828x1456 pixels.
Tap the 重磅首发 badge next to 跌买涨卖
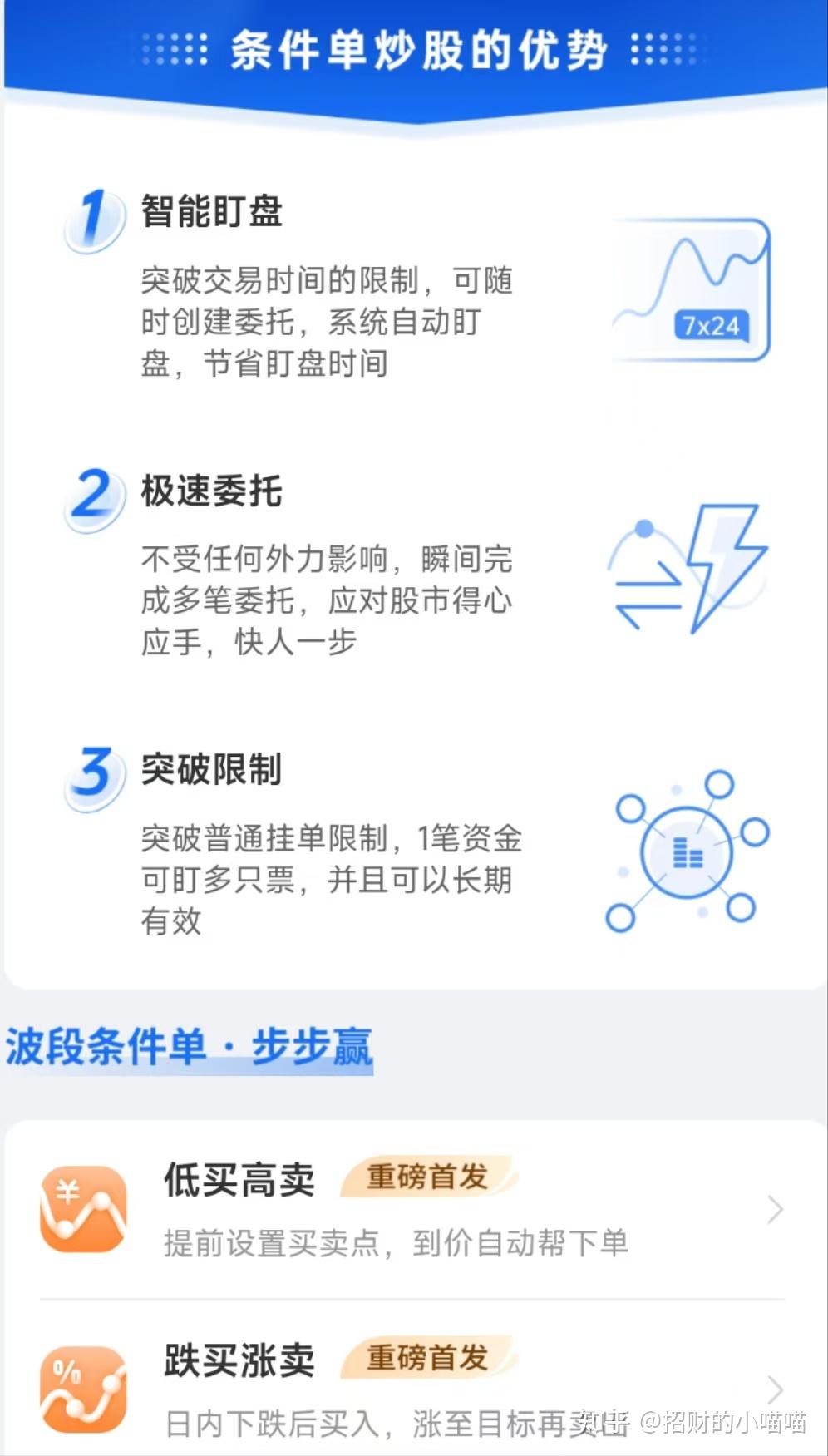427,1355
